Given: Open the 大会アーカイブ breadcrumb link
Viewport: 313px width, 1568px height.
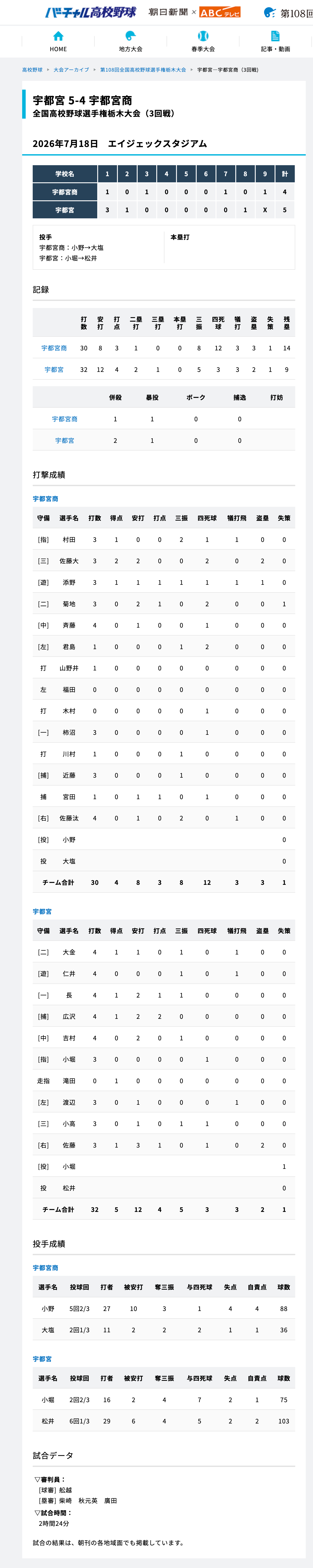Looking at the screenshot, I should [x=71, y=70].
